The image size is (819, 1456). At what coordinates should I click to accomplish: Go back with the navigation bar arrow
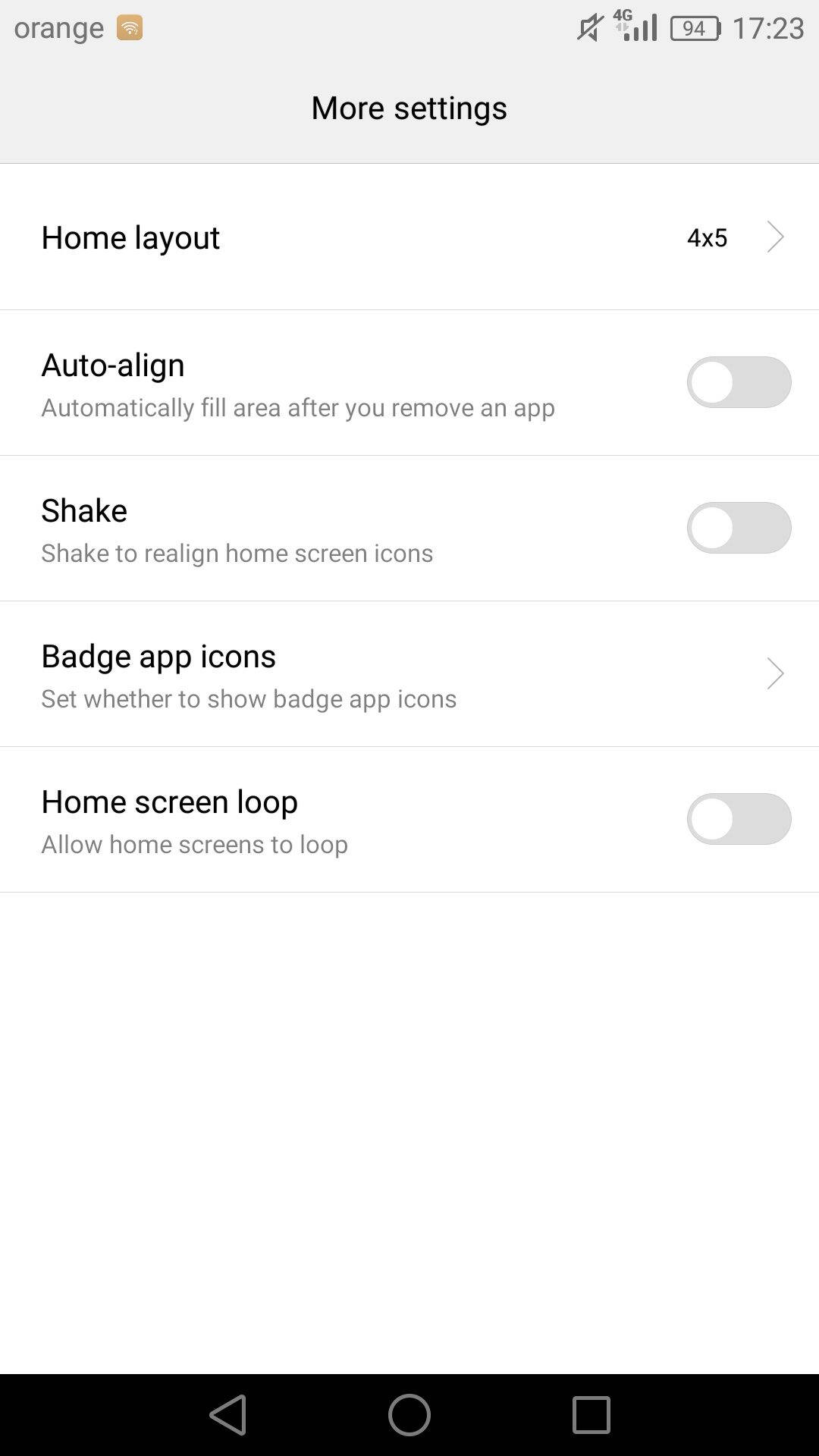click(228, 1415)
